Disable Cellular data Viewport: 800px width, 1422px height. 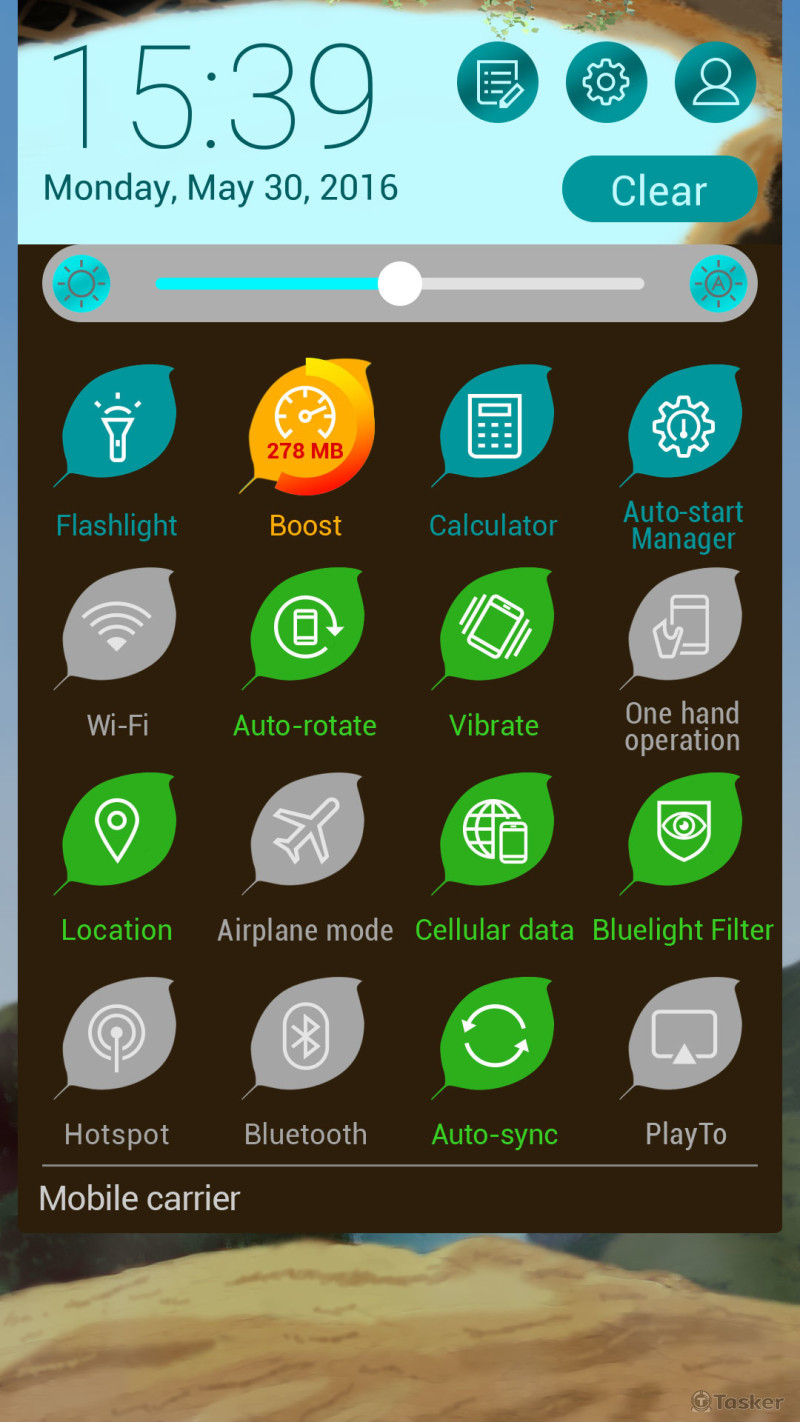(494, 833)
